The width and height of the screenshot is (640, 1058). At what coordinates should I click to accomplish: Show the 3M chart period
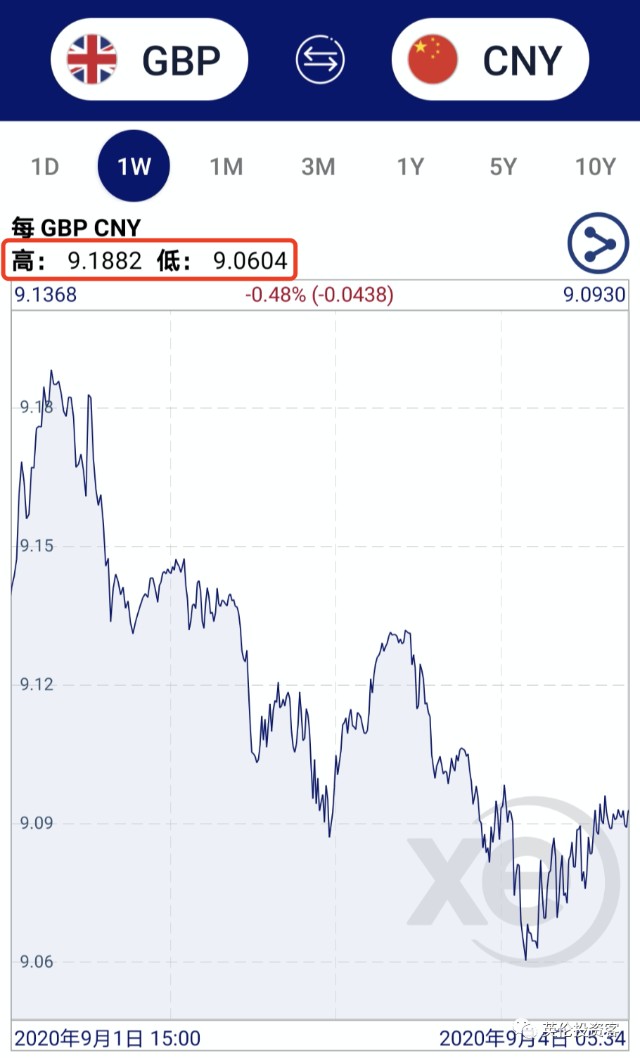318,166
